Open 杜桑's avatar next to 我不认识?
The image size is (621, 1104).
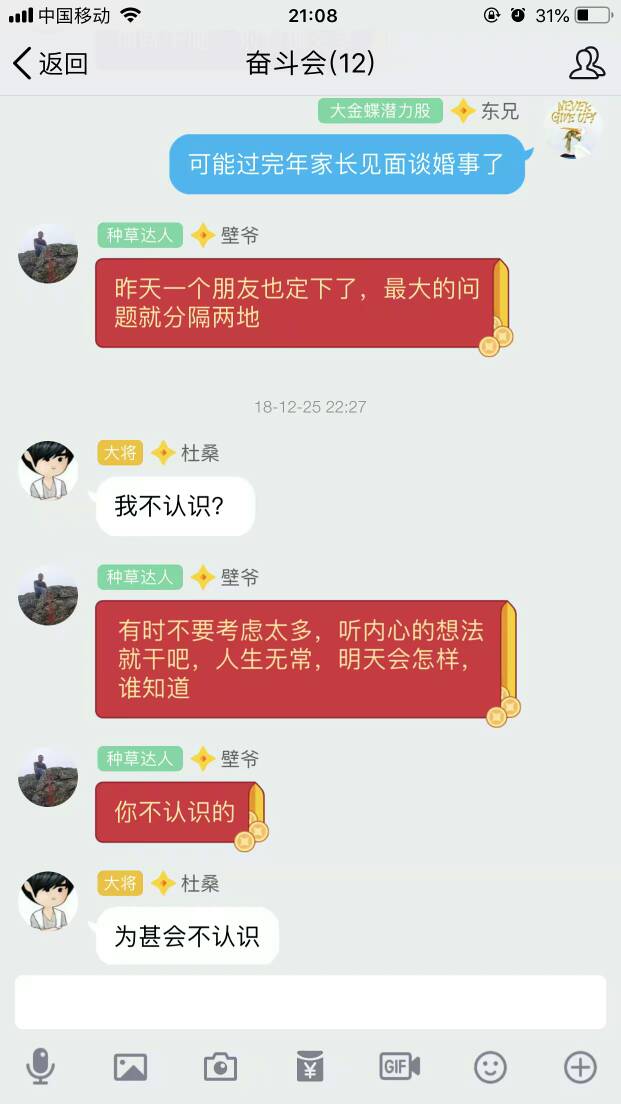48,471
